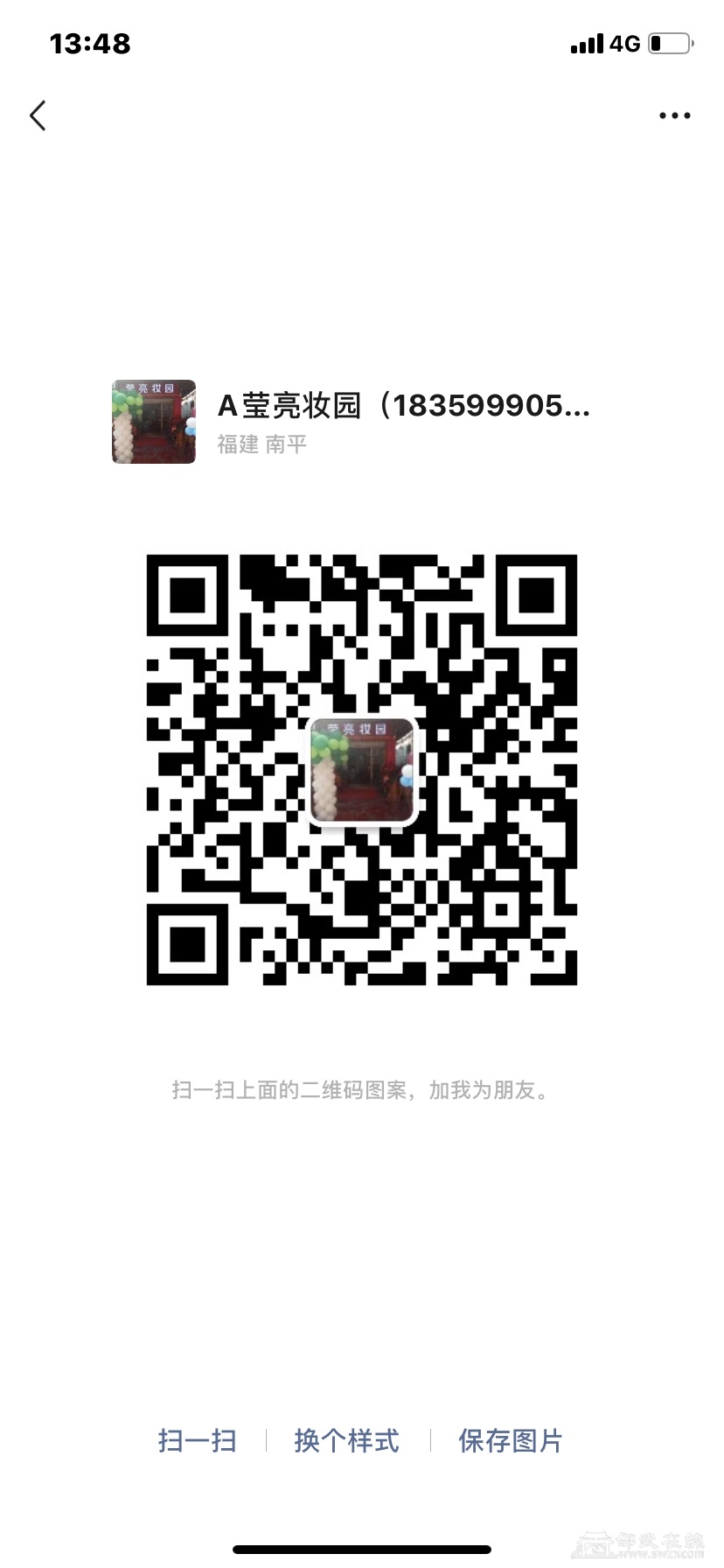Select 换个样式 to change QR style
Viewport: 724px width, 1568px height.
347,1440
